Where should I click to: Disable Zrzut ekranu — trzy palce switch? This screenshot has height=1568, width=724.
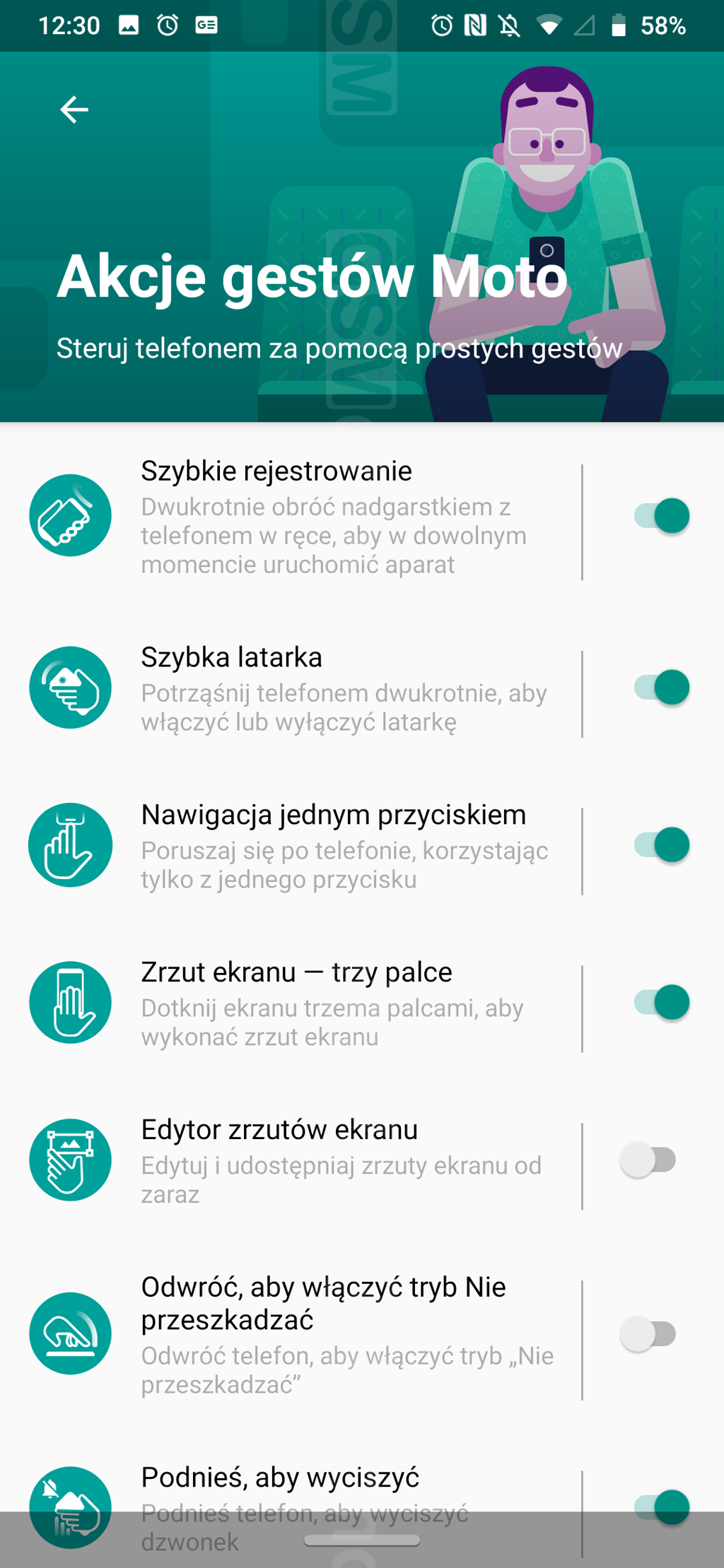point(661,1003)
